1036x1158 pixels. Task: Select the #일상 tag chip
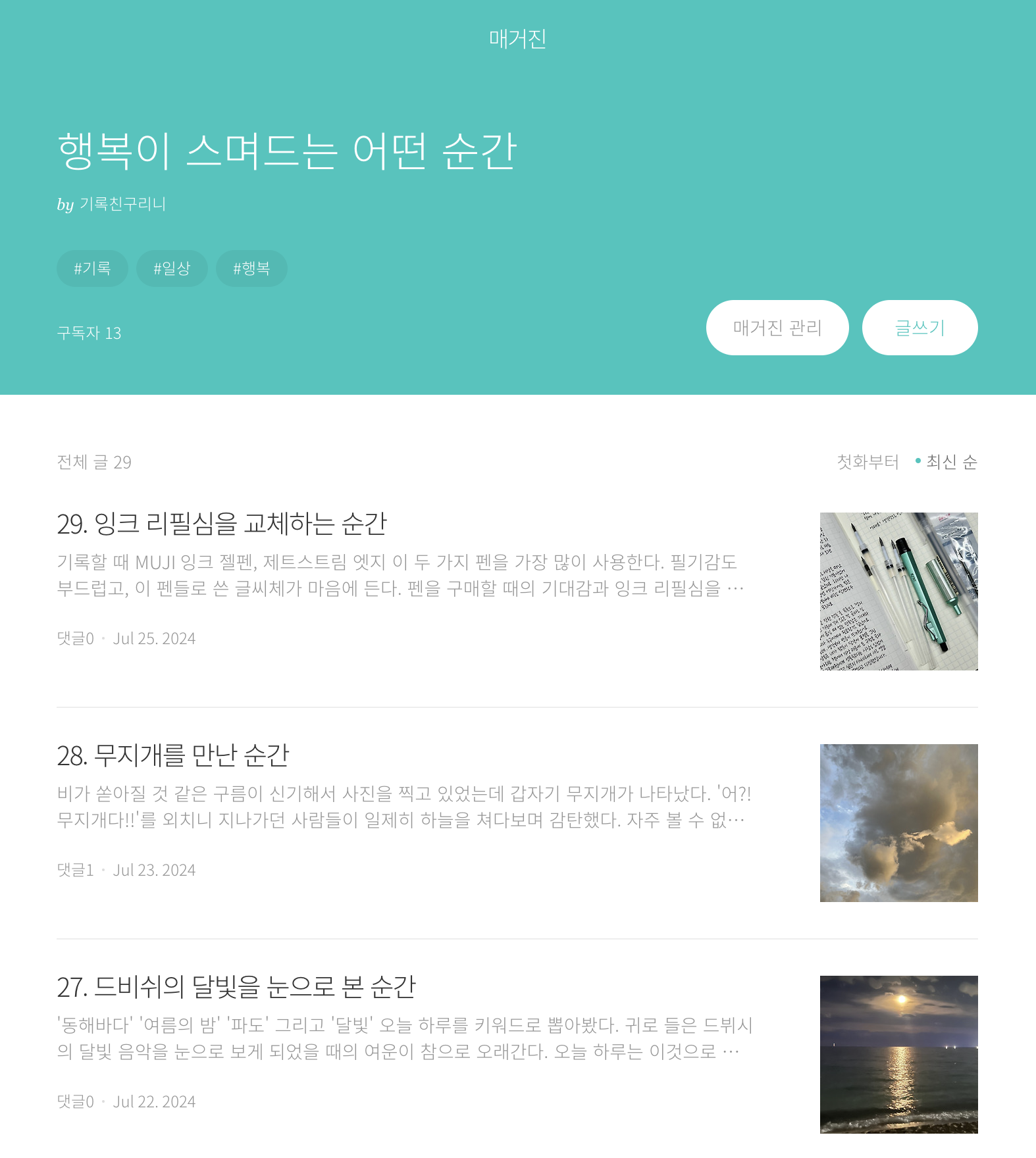click(x=172, y=268)
